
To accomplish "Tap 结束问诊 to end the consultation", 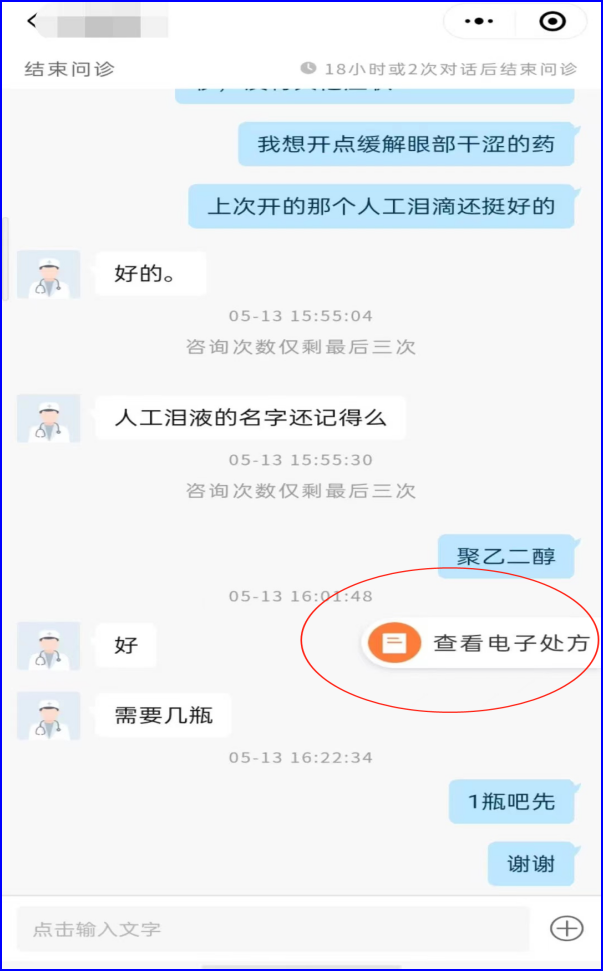I will pyautogui.click(x=70, y=69).
